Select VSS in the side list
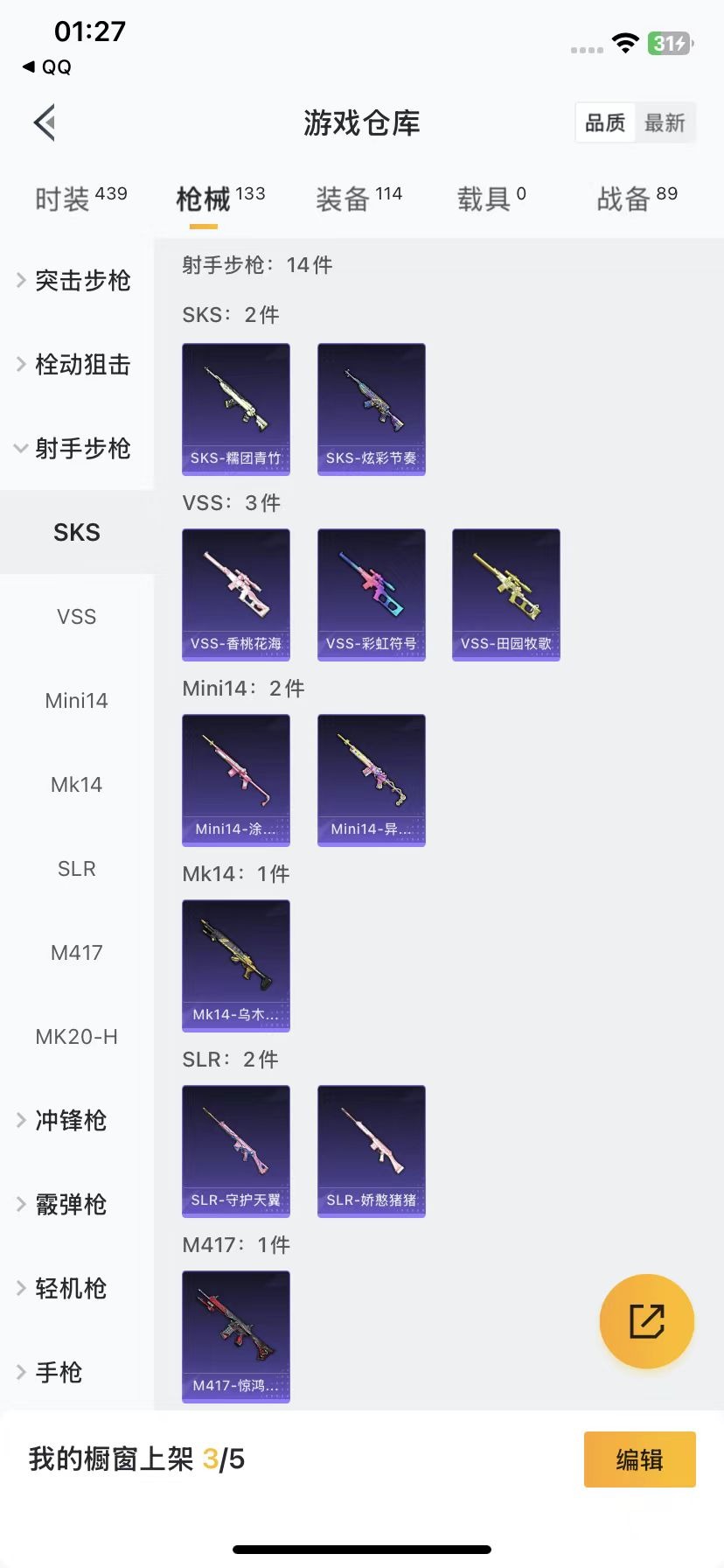This screenshot has width=724, height=1568. 77,616
